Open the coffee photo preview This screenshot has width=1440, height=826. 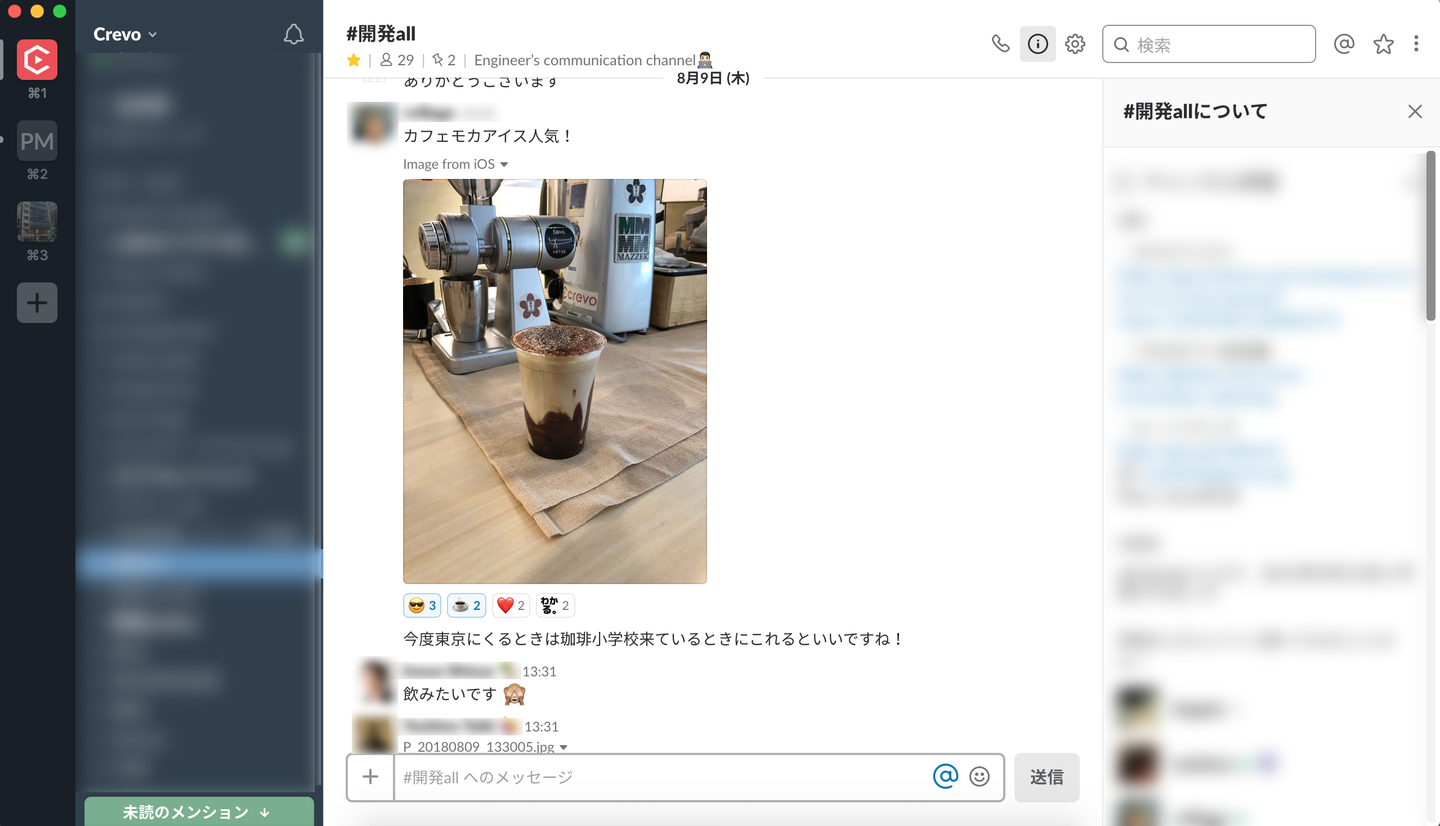pyautogui.click(x=554, y=381)
